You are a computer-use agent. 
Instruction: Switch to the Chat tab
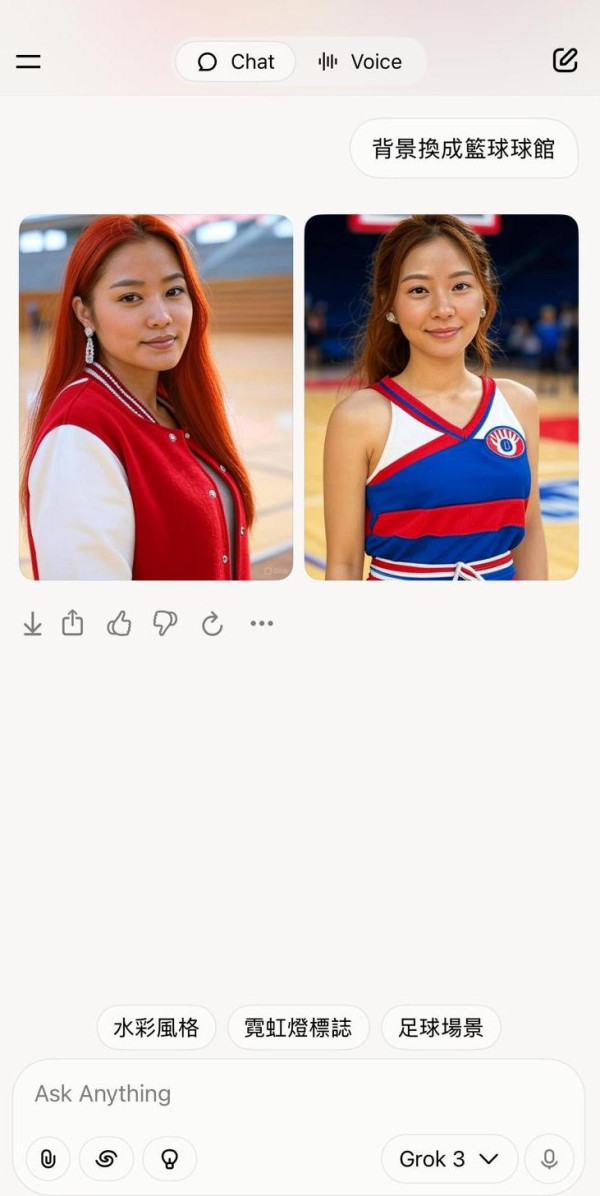236,62
